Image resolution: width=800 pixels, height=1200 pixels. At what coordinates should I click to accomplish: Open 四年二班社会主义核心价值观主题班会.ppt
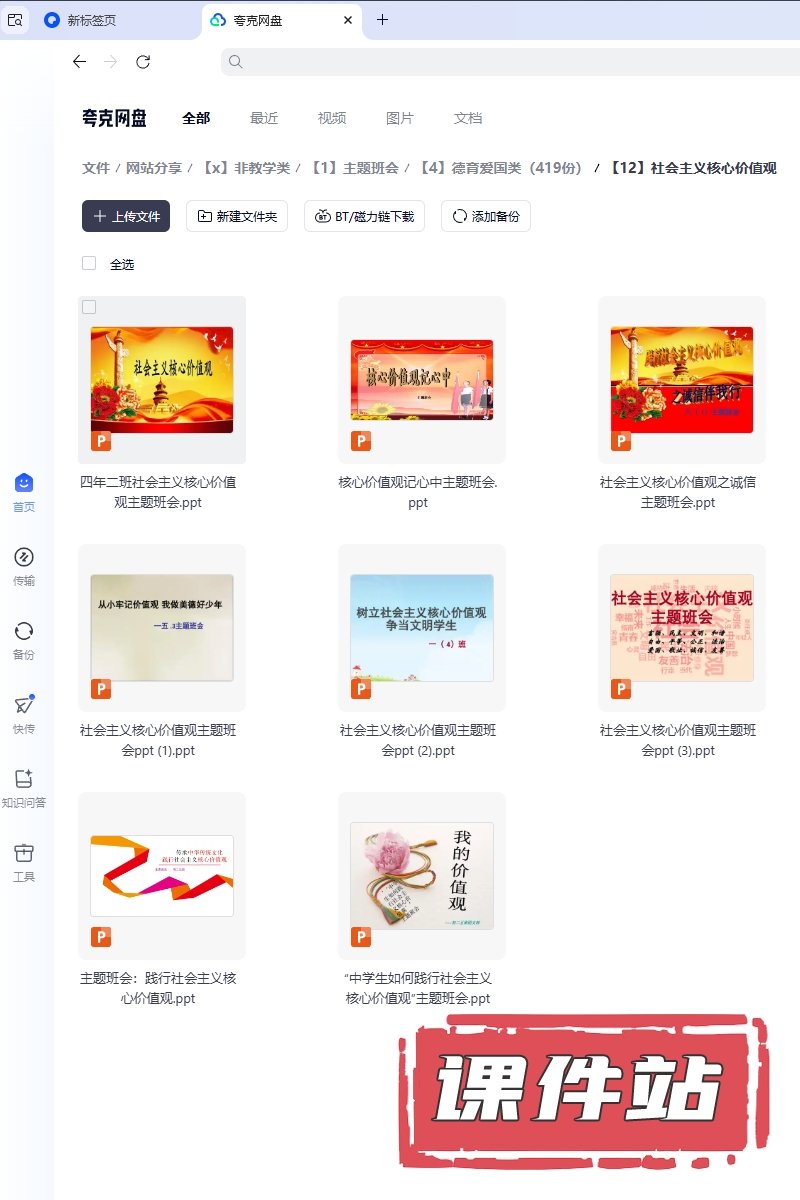click(162, 380)
